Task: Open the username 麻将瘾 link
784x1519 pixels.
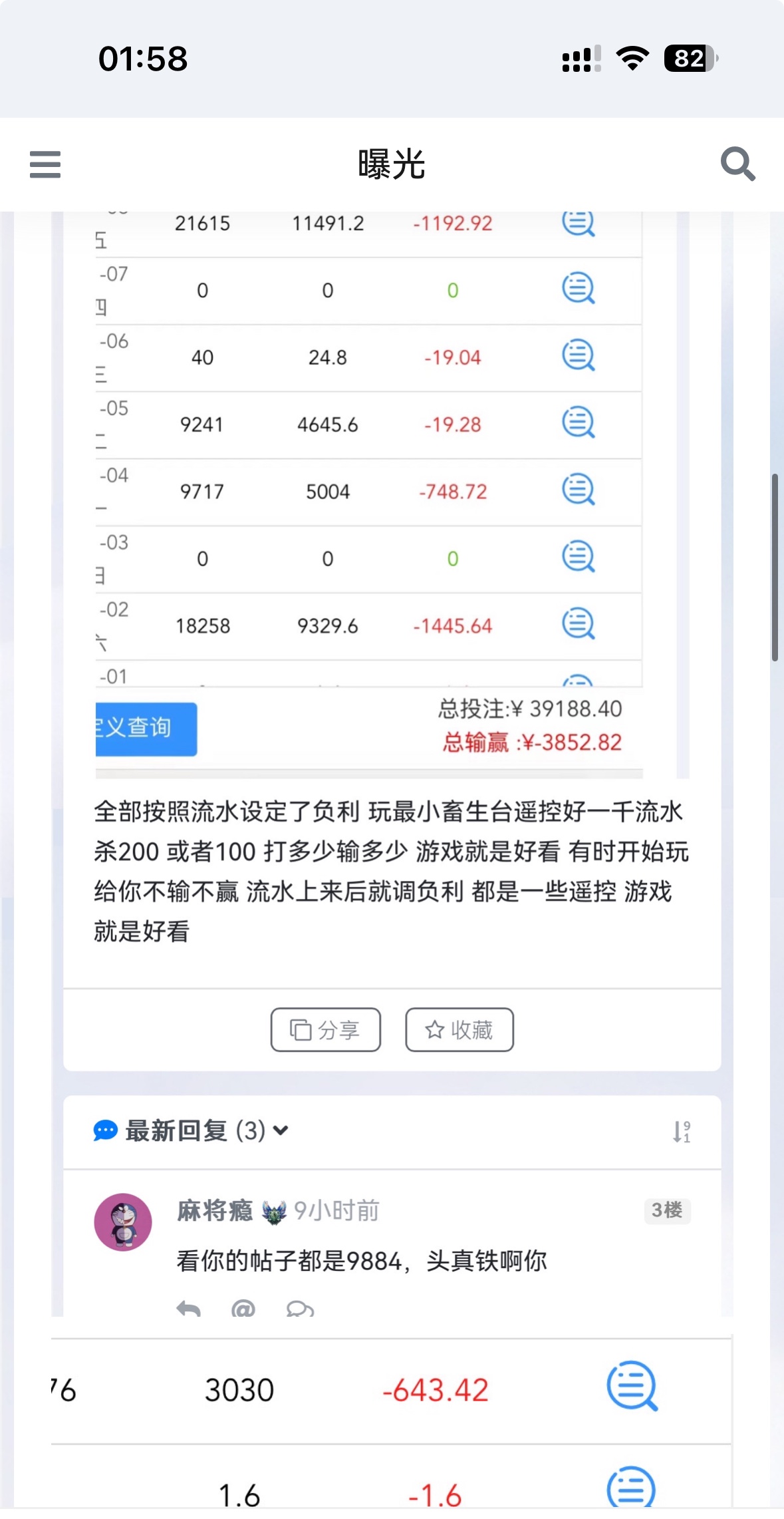Action: 214,1210
